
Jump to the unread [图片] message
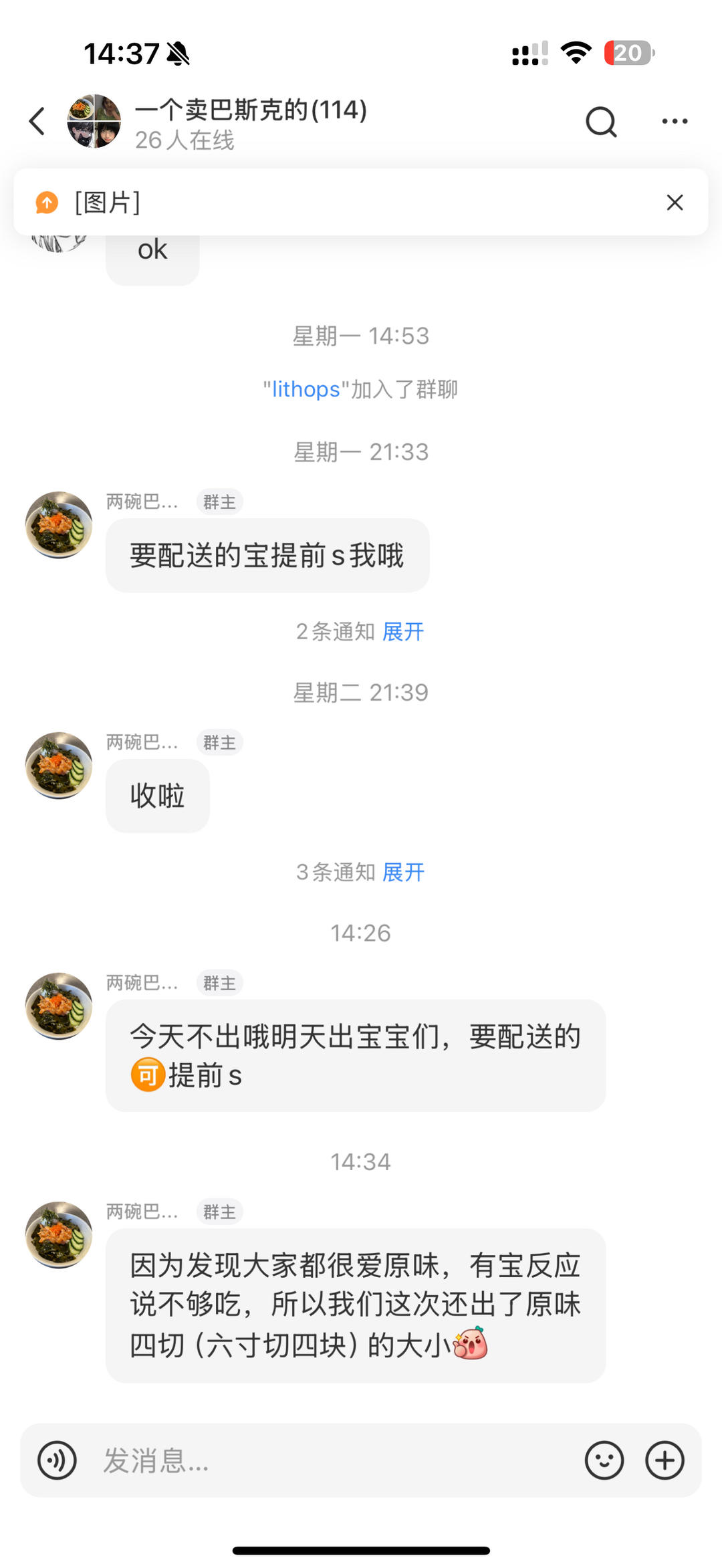[107, 203]
